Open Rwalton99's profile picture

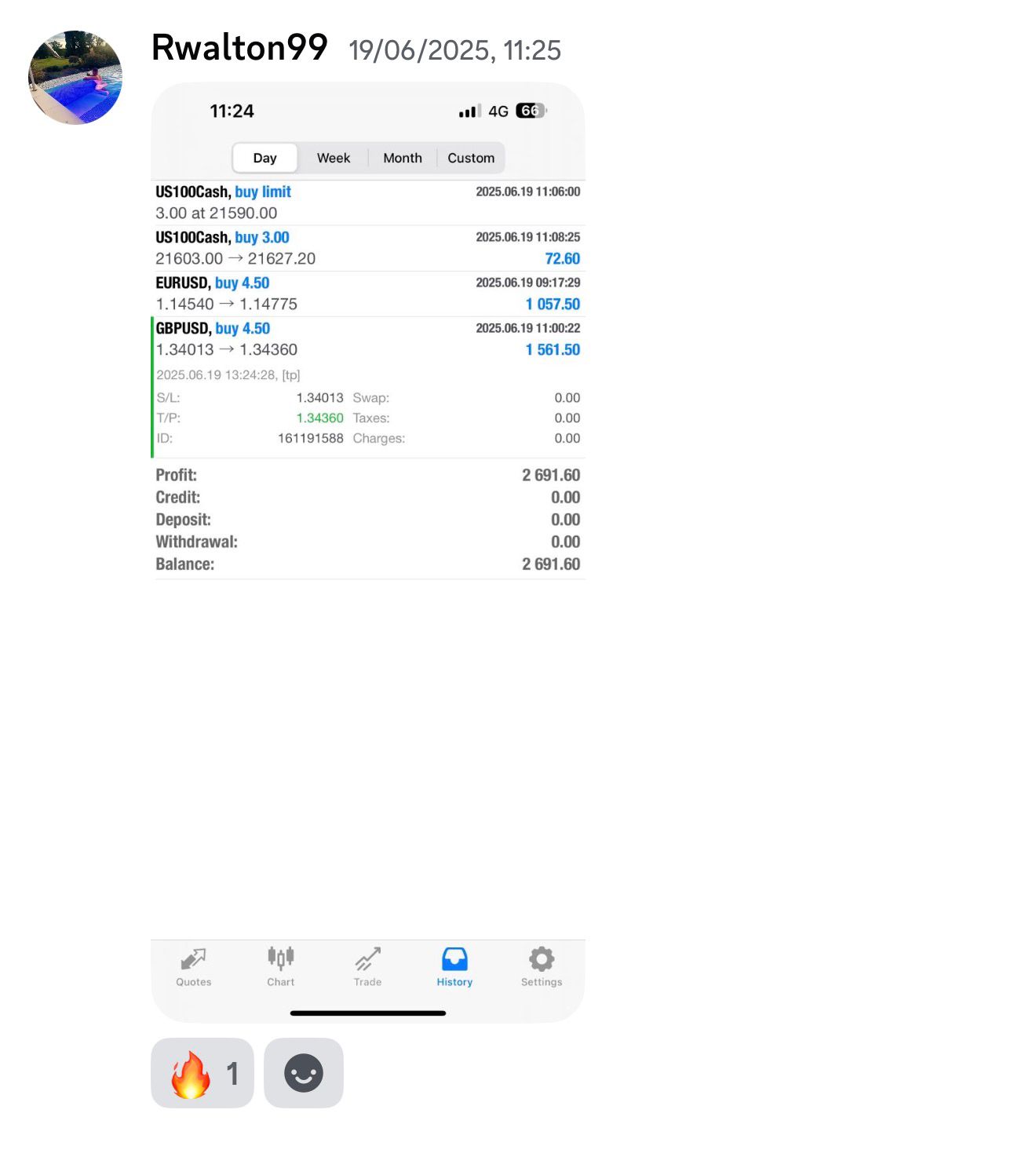[75, 78]
